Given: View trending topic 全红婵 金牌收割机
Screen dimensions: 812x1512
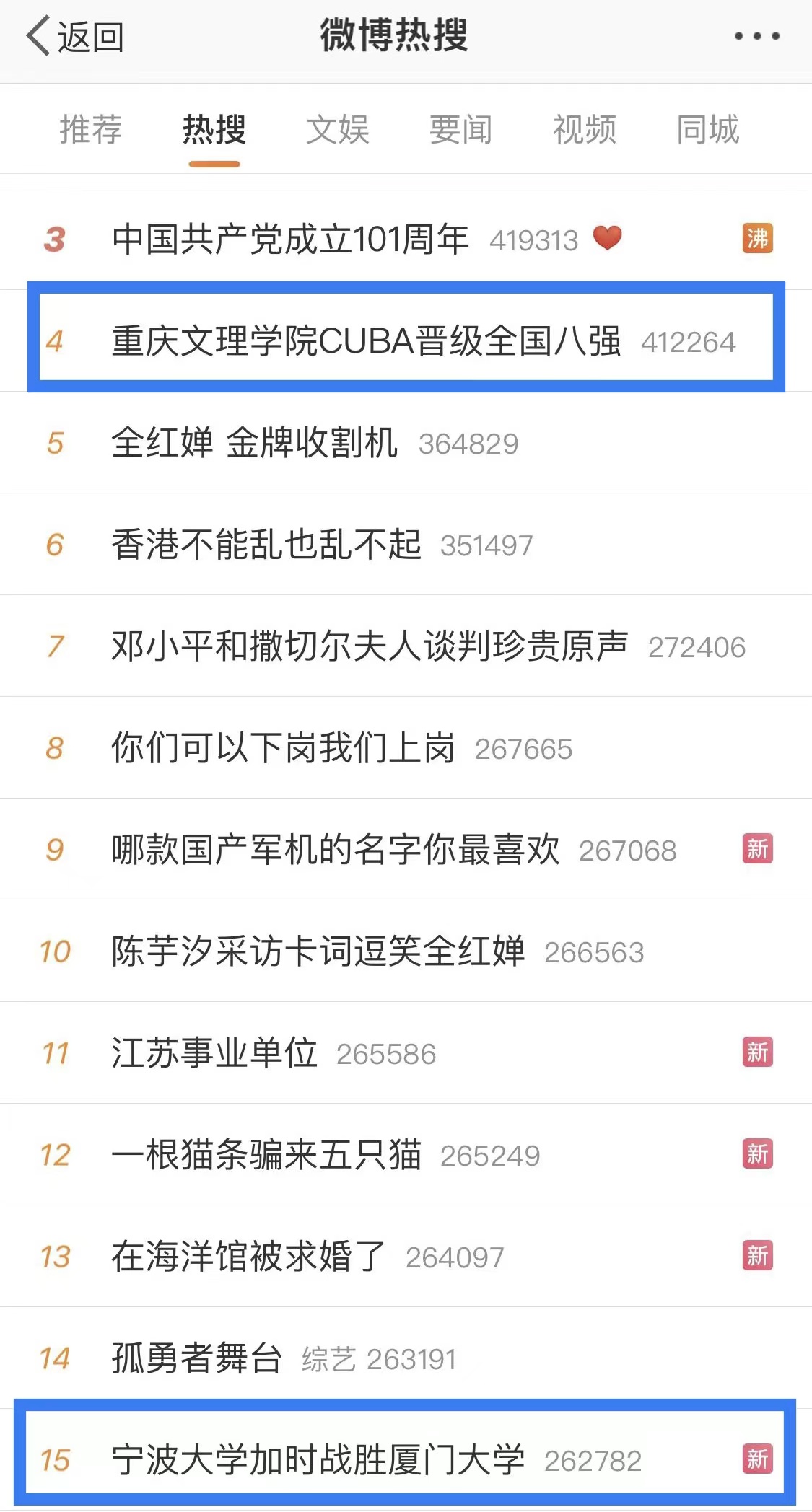Looking at the screenshot, I should point(254,443).
